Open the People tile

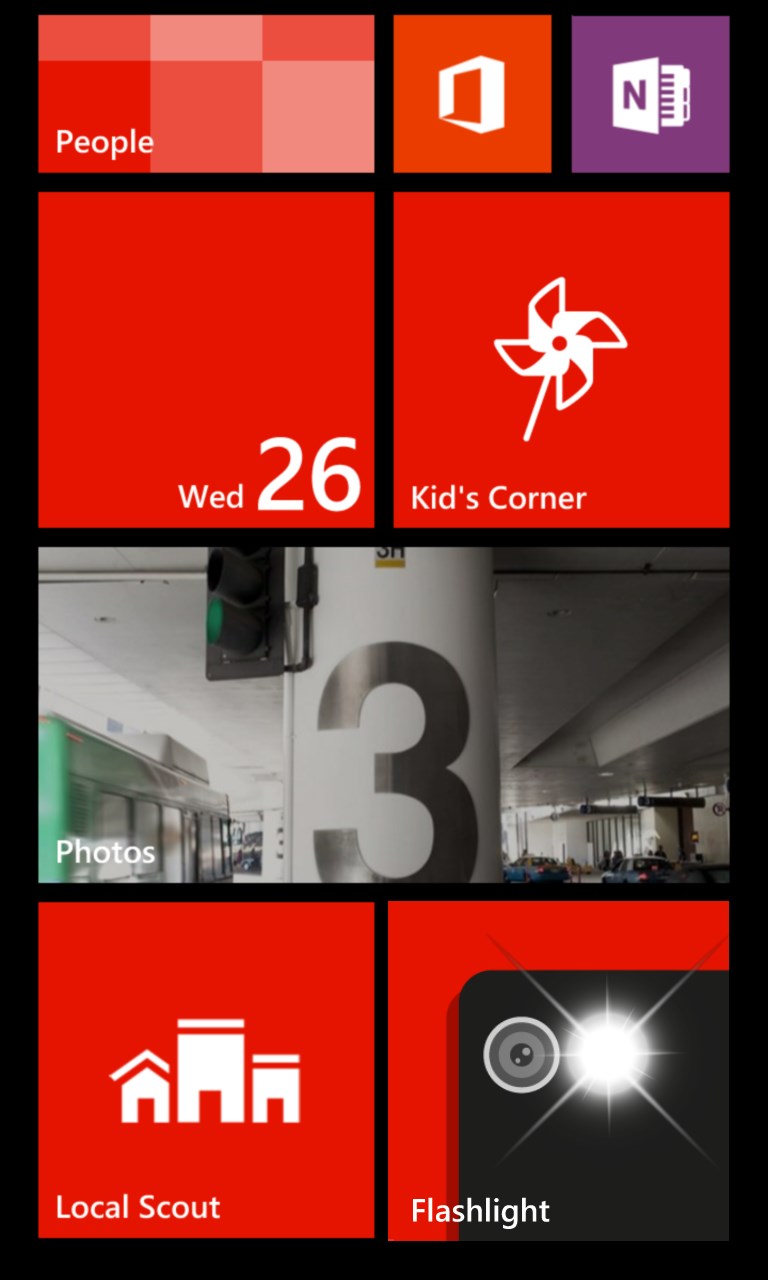pos(206,94)
